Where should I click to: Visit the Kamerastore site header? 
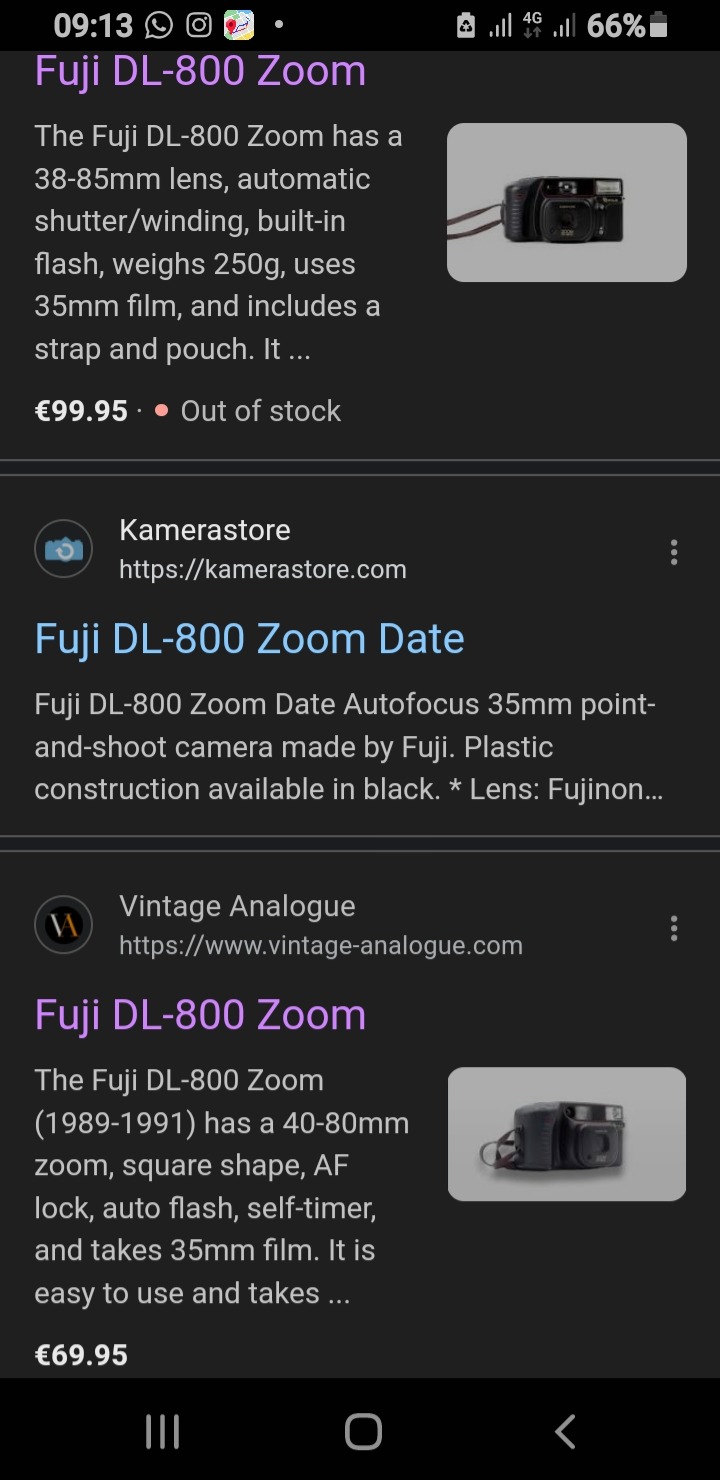click(220, 549)
